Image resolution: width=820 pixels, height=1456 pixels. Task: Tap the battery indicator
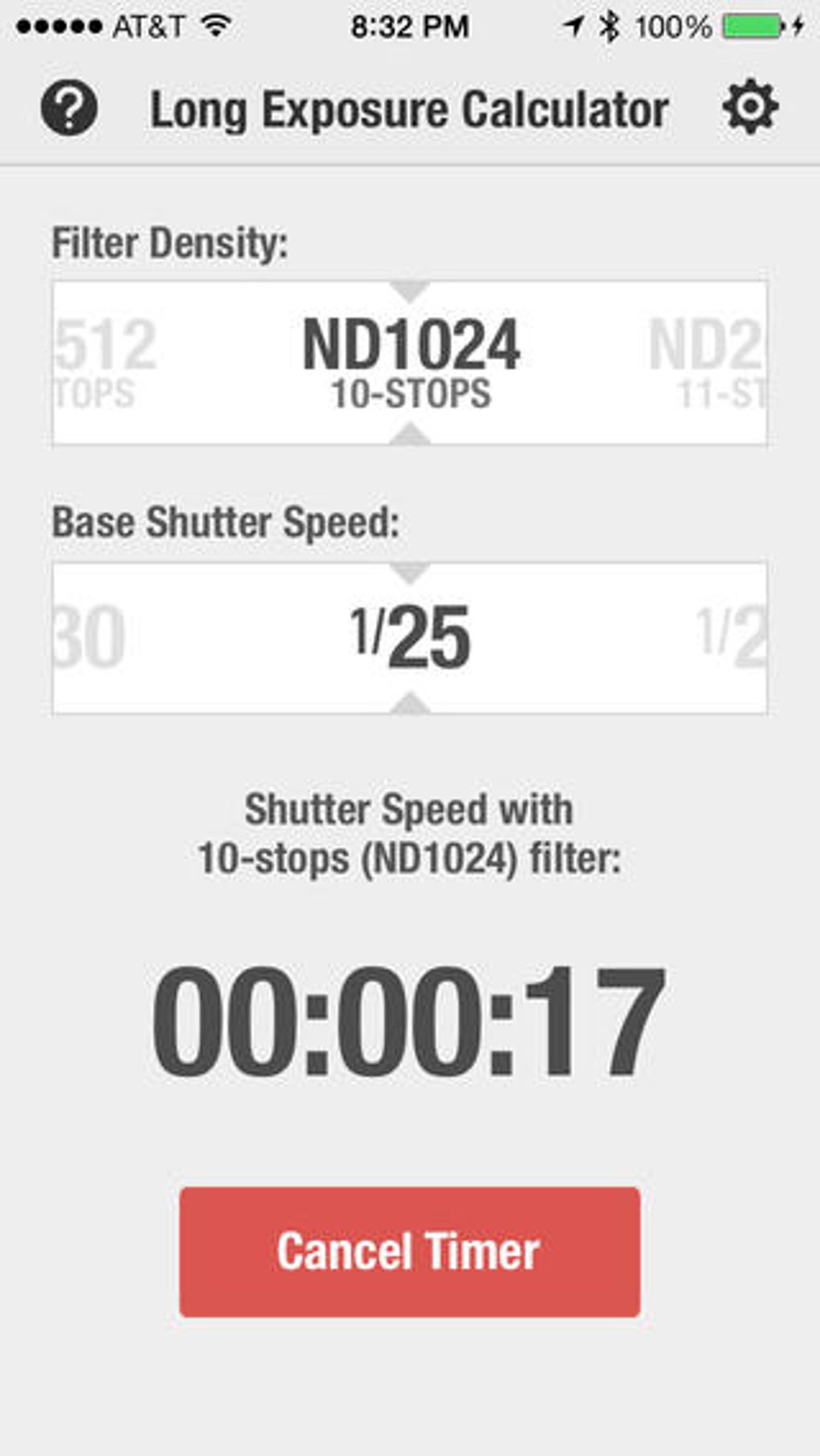coord(752,24)
